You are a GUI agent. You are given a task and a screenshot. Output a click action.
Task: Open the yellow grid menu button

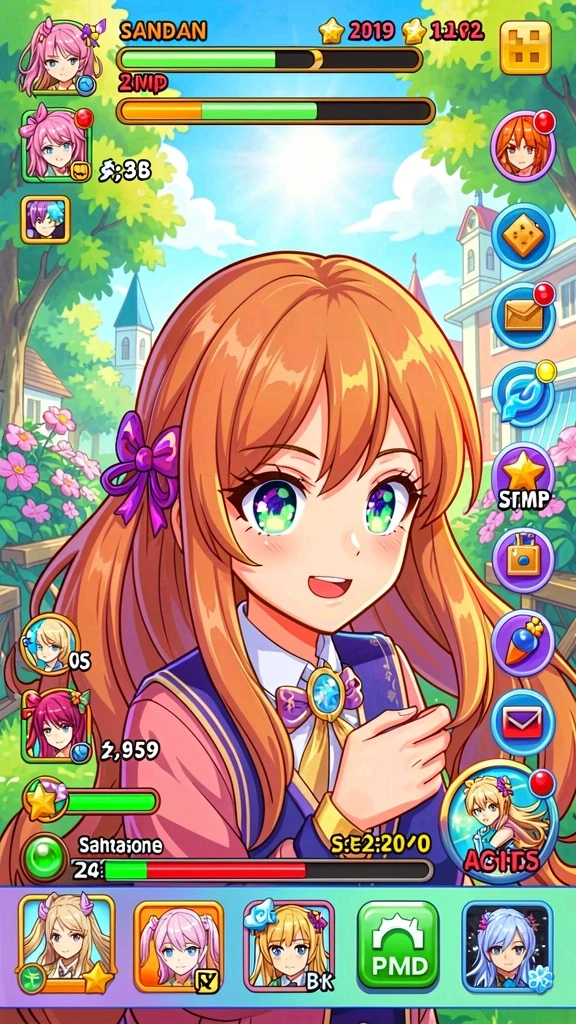525,48
